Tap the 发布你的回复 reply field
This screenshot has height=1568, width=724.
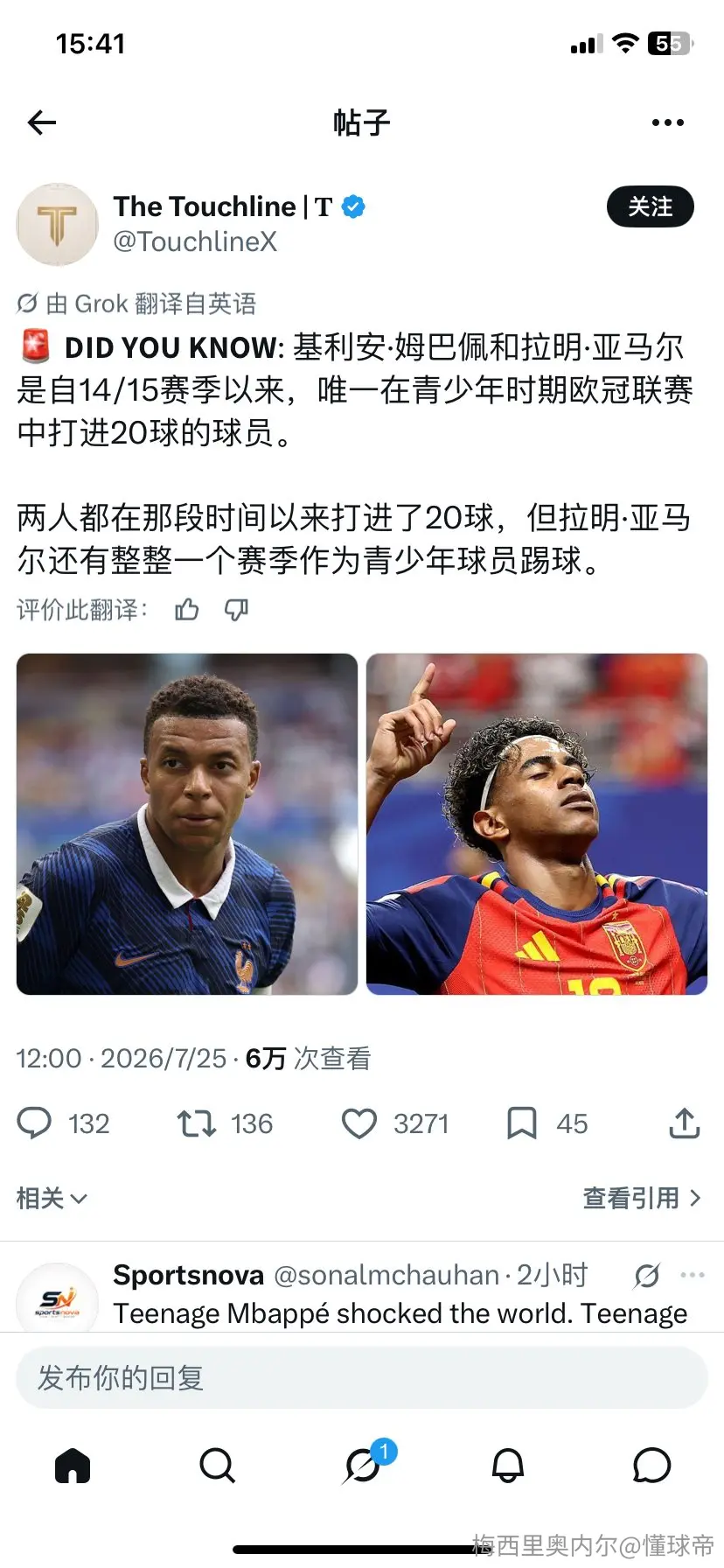(362, 1378)
